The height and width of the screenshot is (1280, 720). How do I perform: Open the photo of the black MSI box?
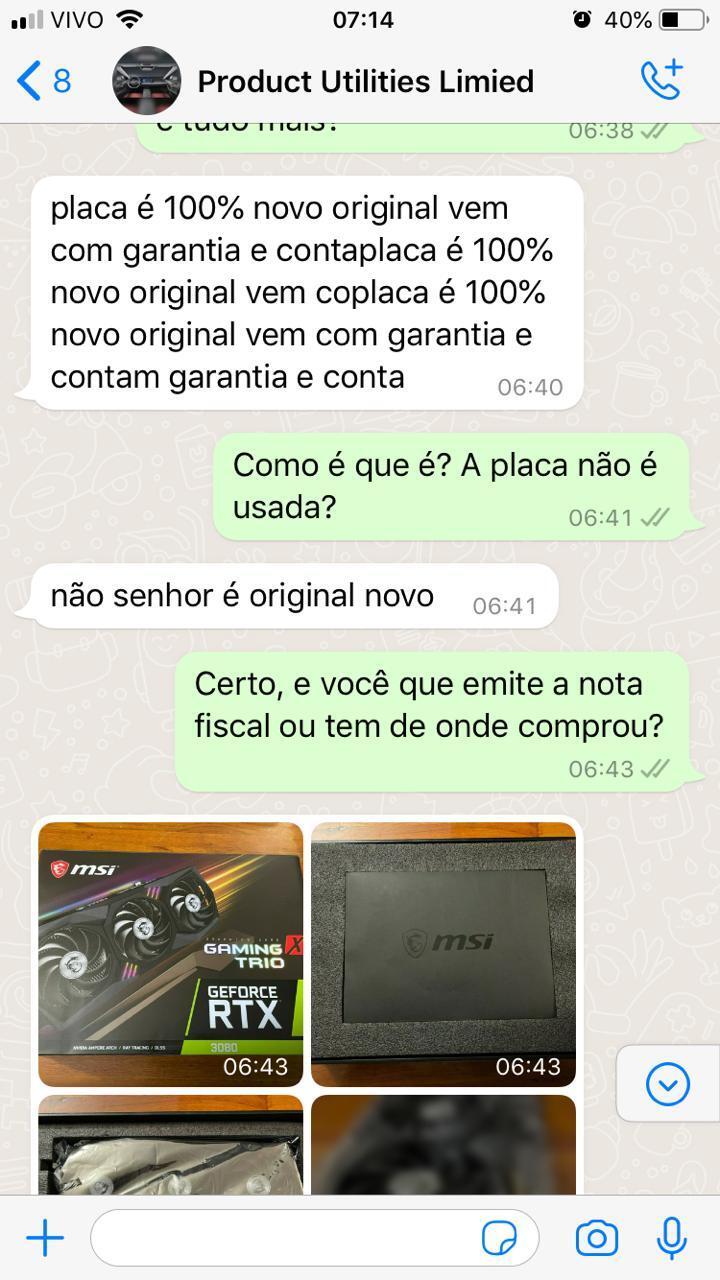(x=443, y=954)
